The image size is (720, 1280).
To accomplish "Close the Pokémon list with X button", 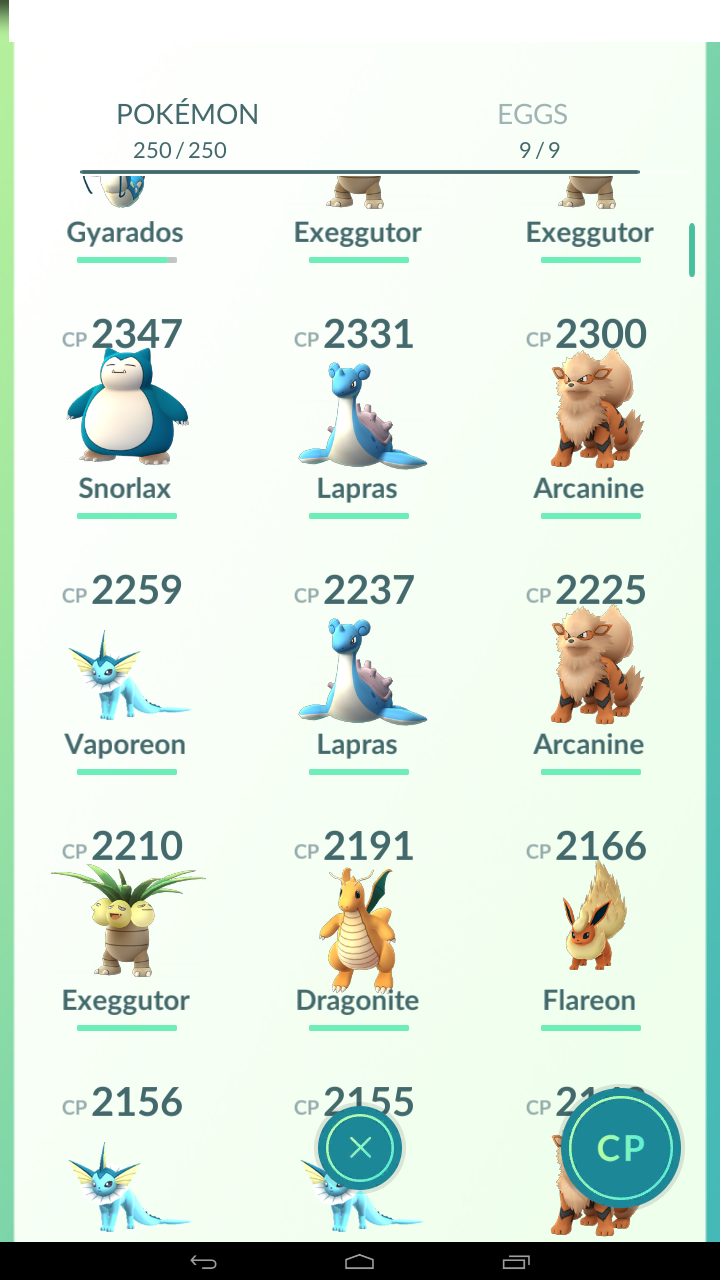I will click(360, 1147).
